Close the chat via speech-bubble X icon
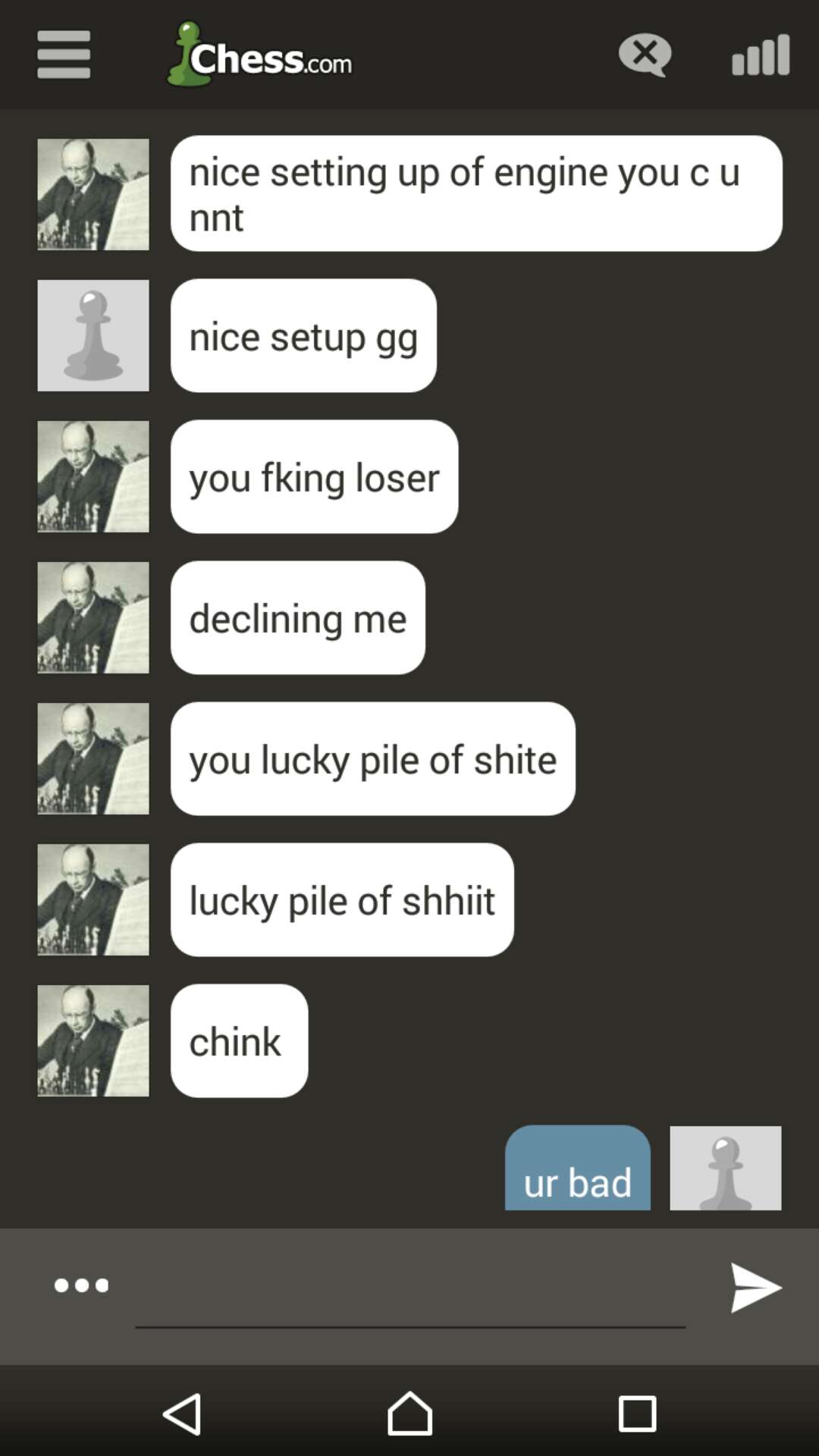 (645, 55)
